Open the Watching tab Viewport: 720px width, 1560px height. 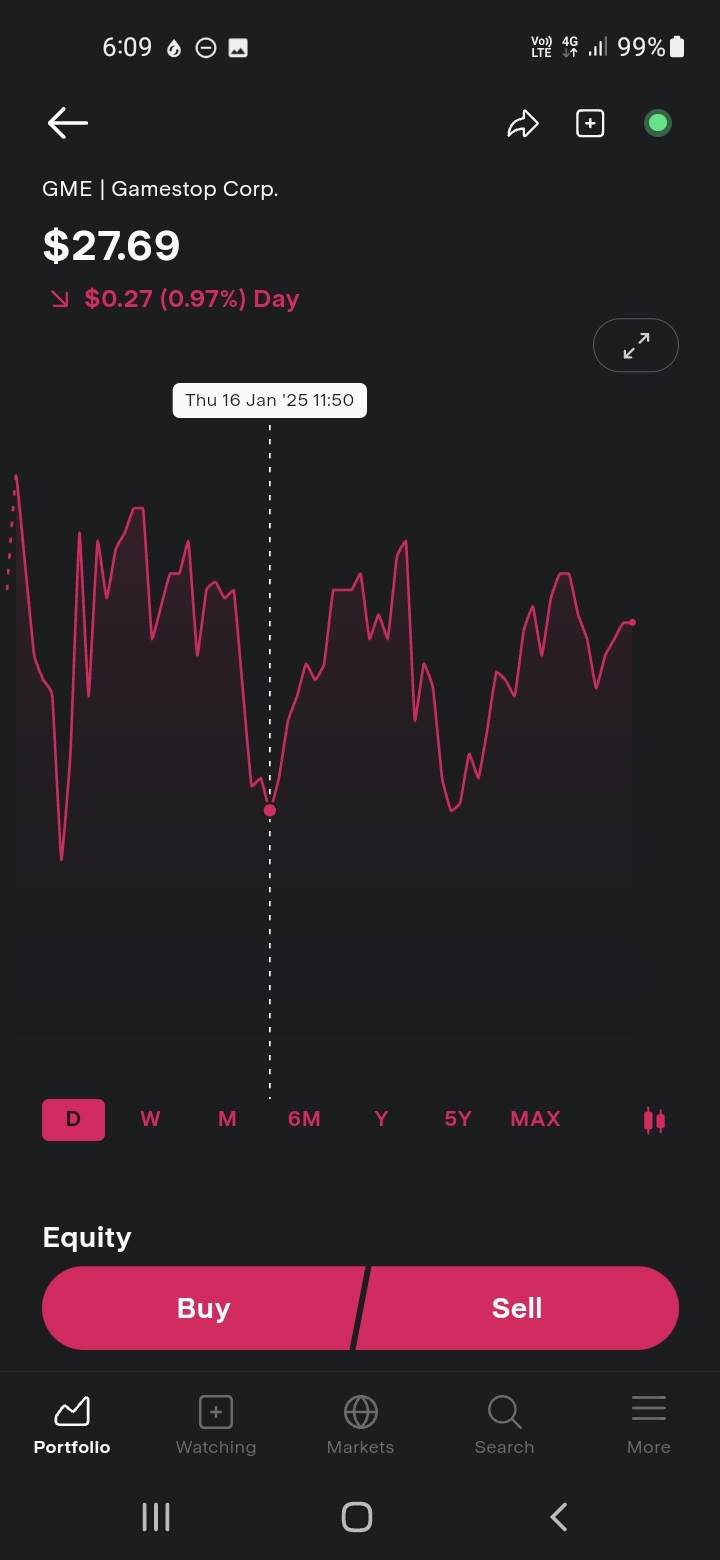click(216, 1425)
